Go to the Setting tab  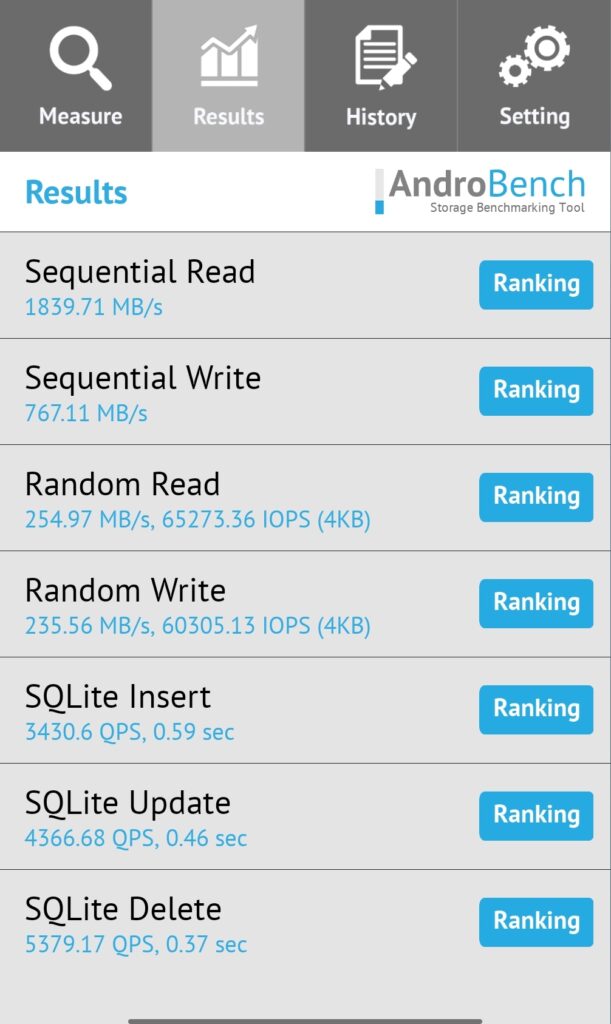[534, 76]
